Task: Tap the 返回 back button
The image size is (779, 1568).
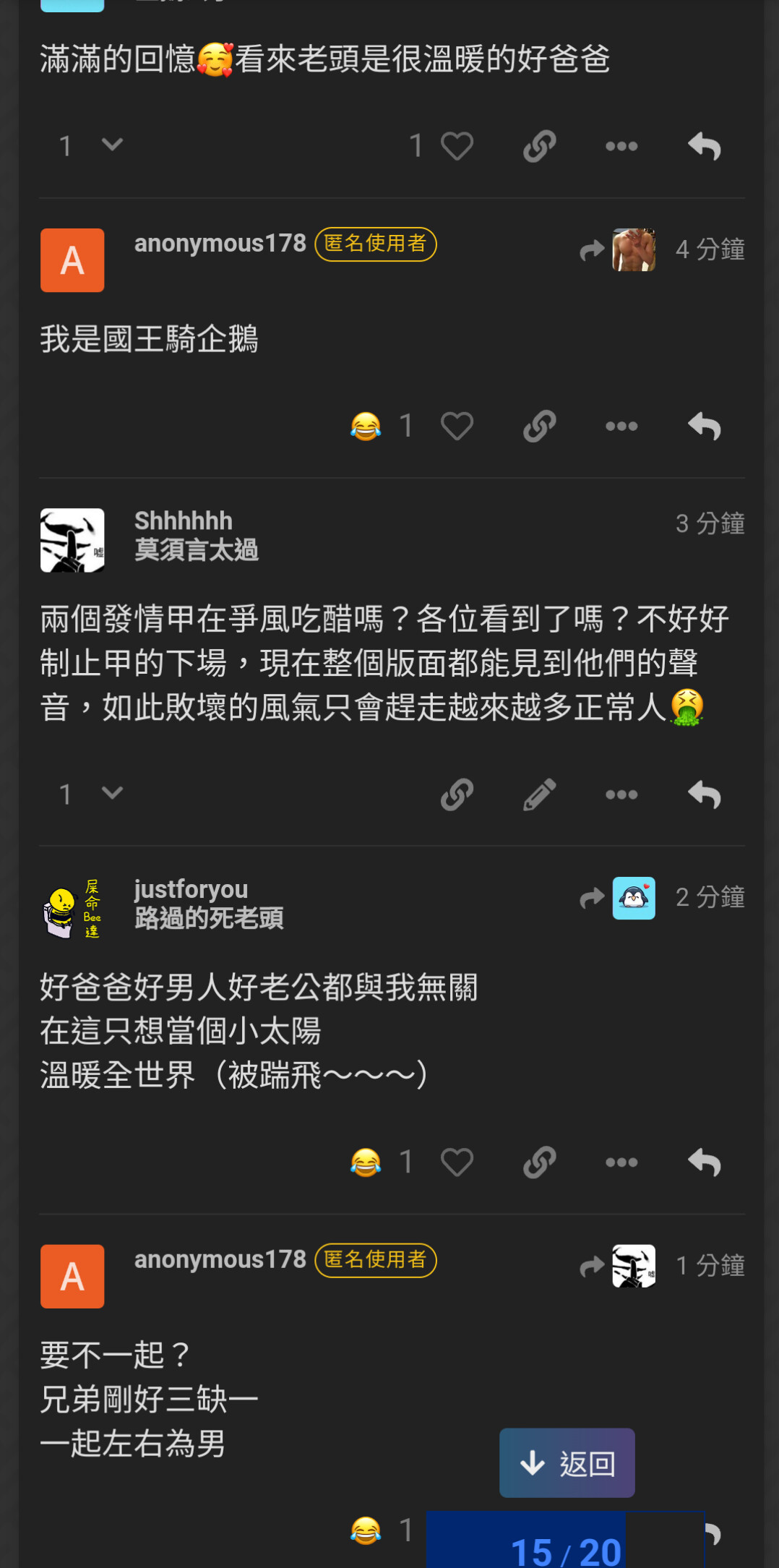Action: (567, 1463)
